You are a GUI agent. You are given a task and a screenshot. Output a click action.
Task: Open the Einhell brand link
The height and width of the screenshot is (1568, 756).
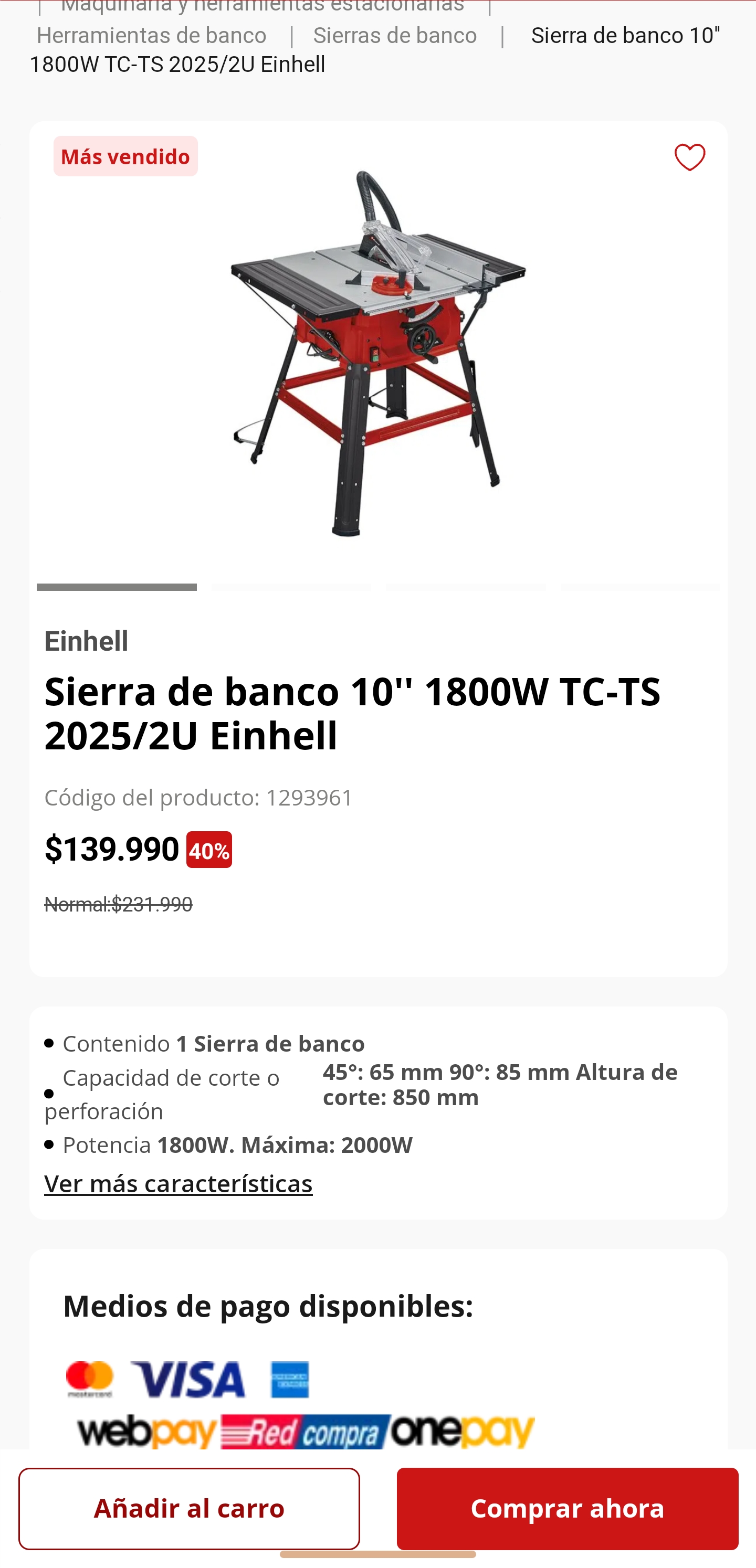87,641
